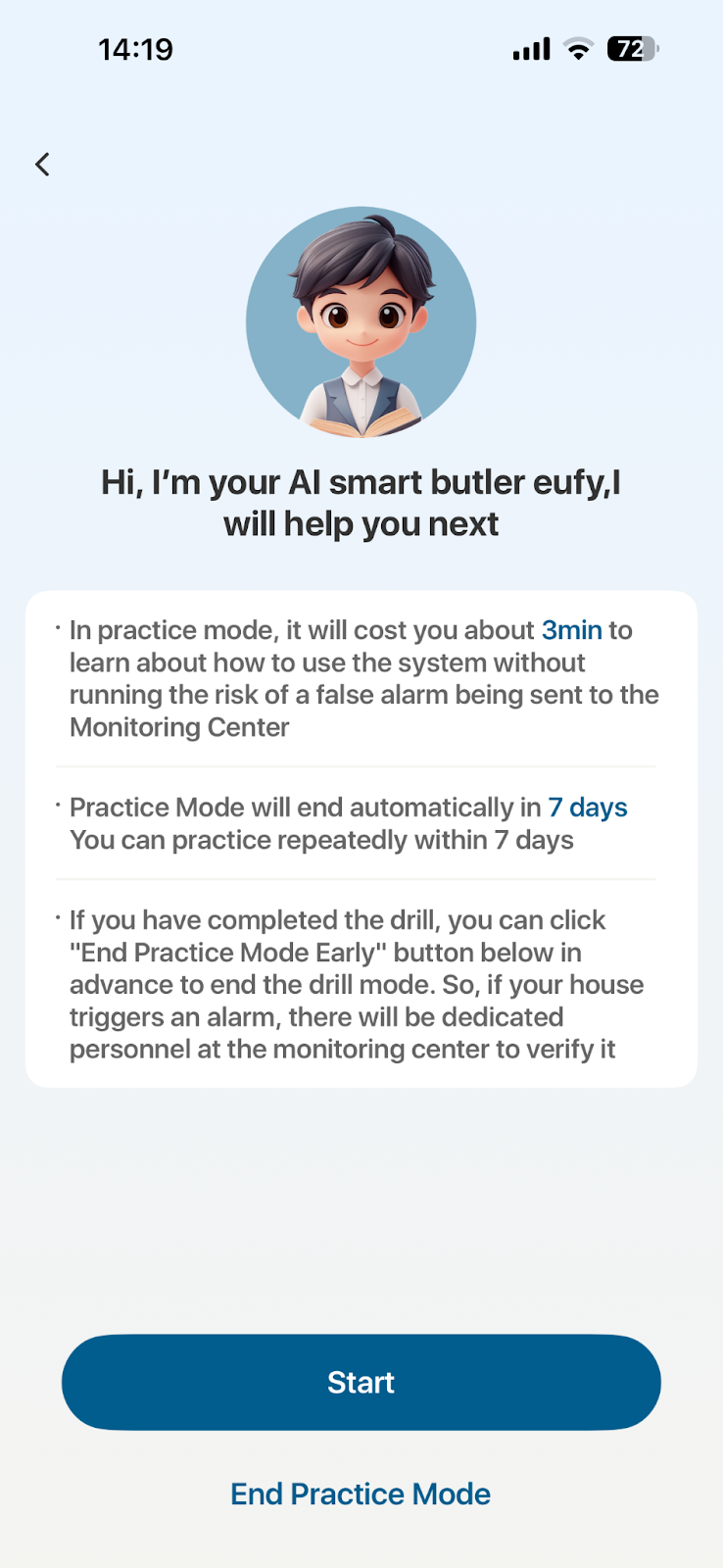Go back using the top-left arrow
This screenshot has width=723, height=1568.
tap(42, 165)
